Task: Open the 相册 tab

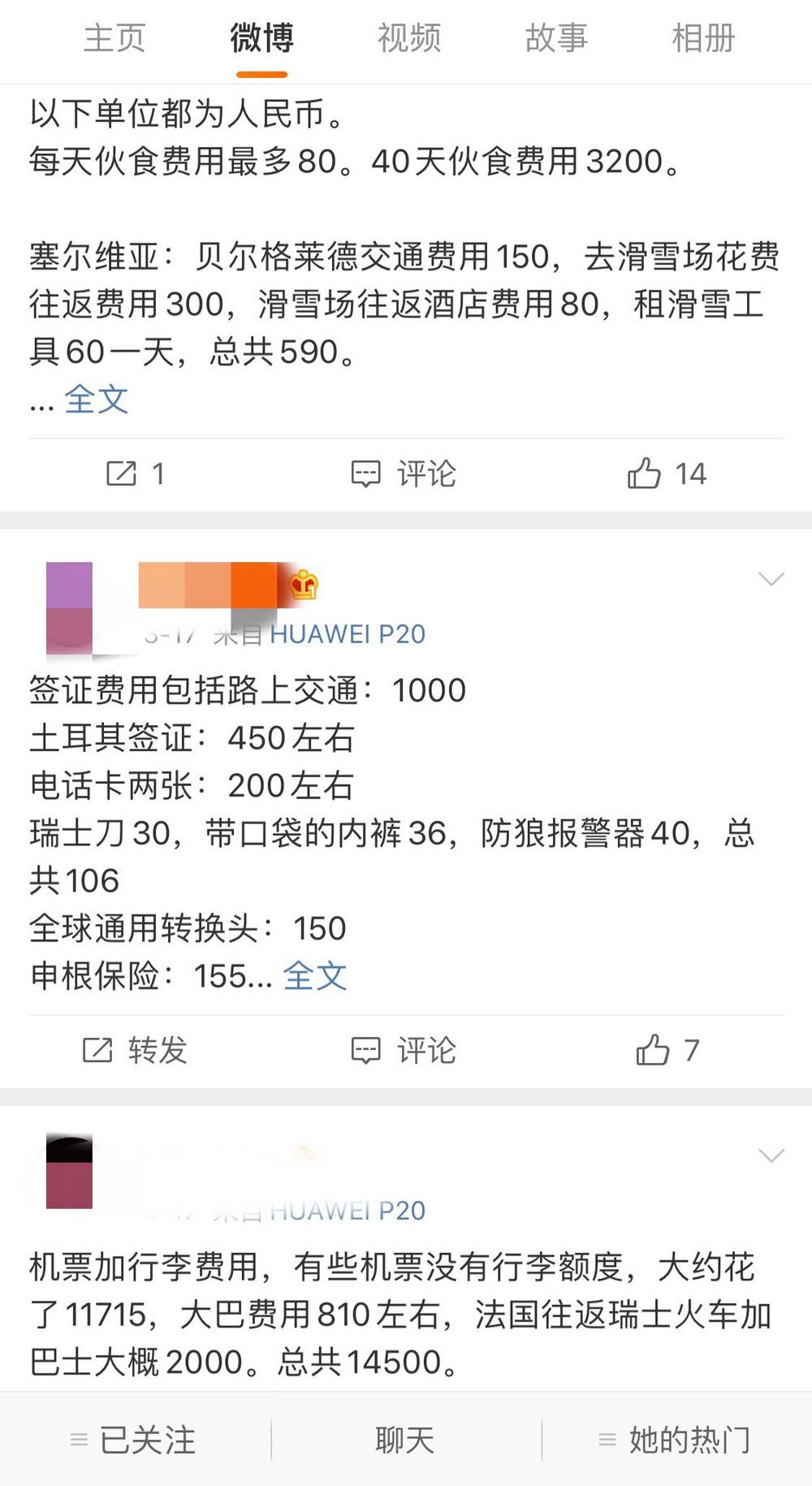Action: coord(703,38)
